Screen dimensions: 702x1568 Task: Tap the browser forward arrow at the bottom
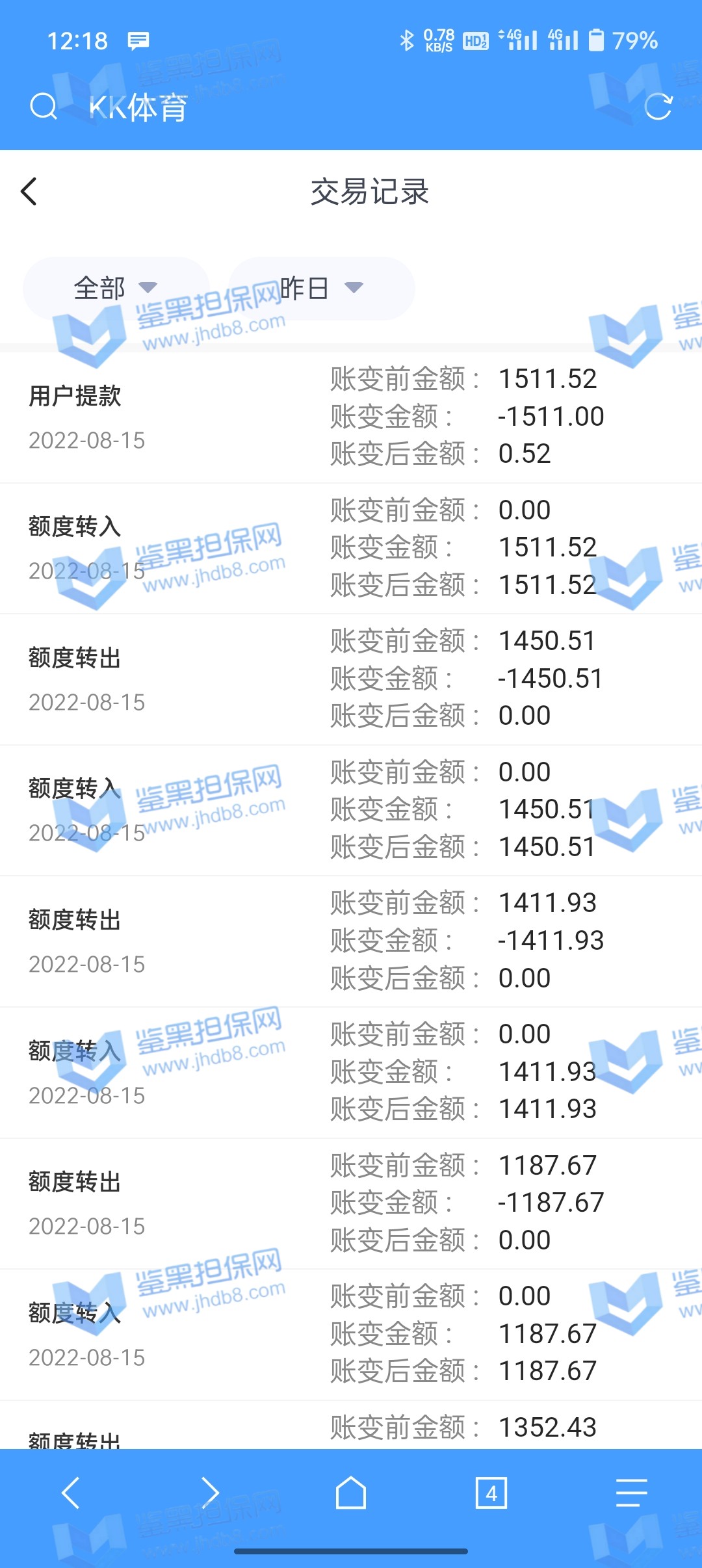tap(211, 1493)
